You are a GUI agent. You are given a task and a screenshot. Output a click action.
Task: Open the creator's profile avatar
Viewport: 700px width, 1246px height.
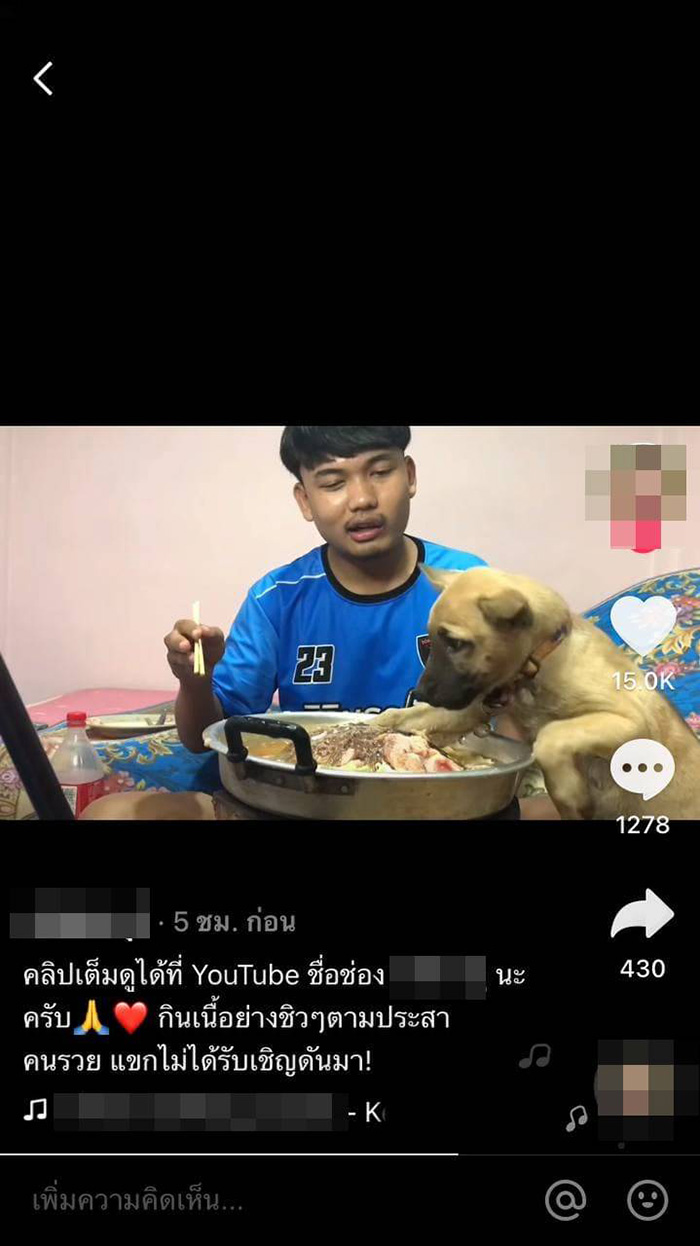[636, 492]
